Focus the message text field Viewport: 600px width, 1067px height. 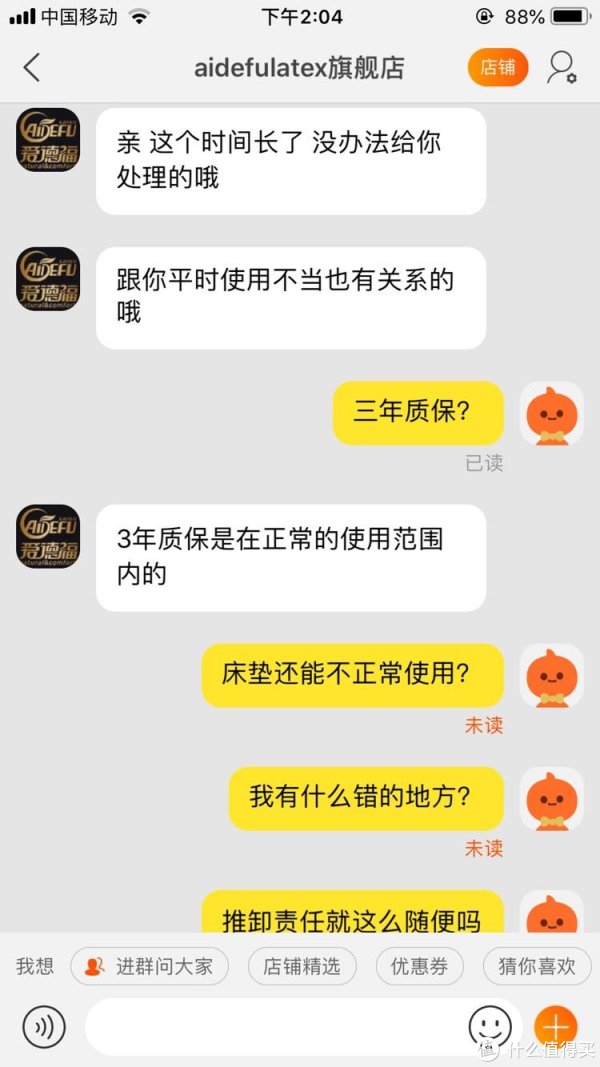pos(270,1027)
